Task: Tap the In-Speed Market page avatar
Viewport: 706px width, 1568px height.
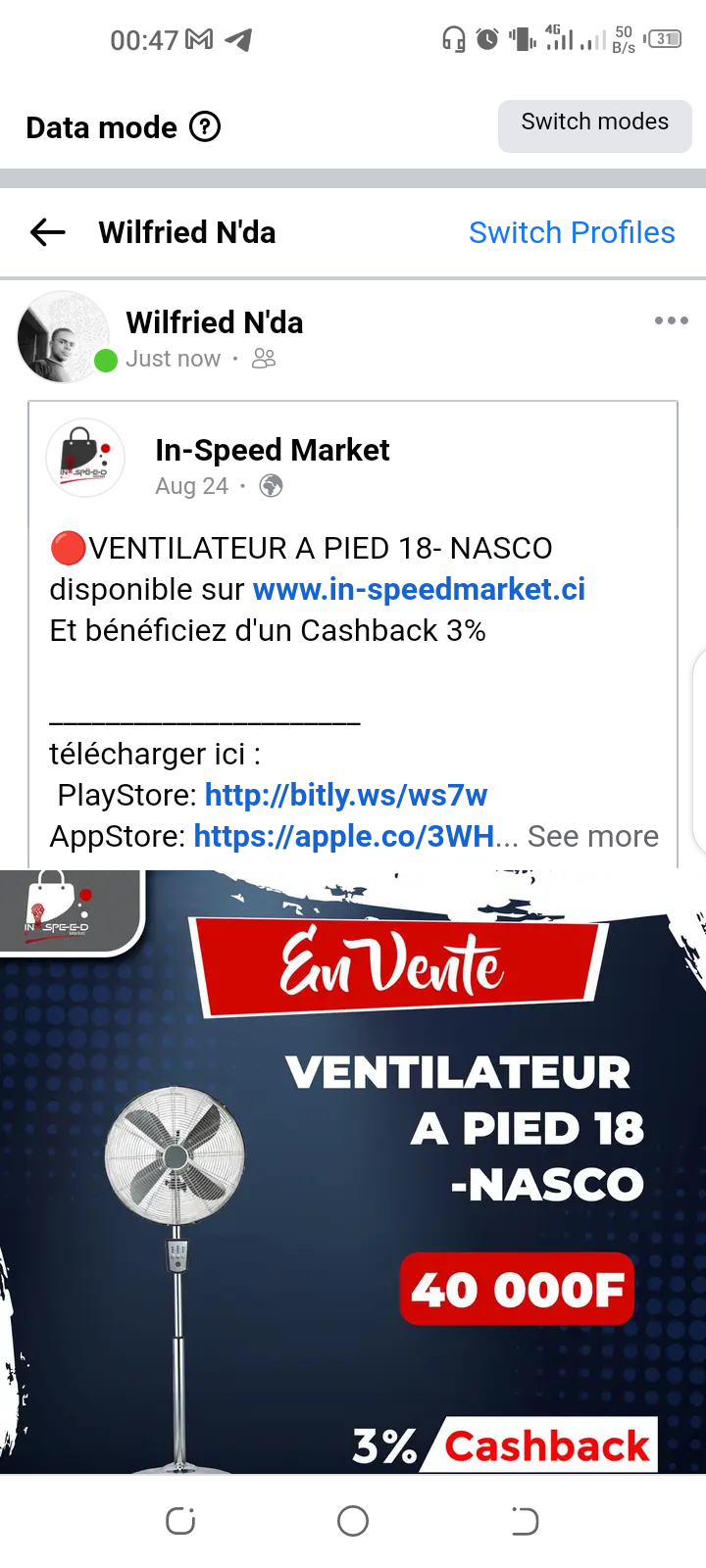Action: [x=85, y=459]
